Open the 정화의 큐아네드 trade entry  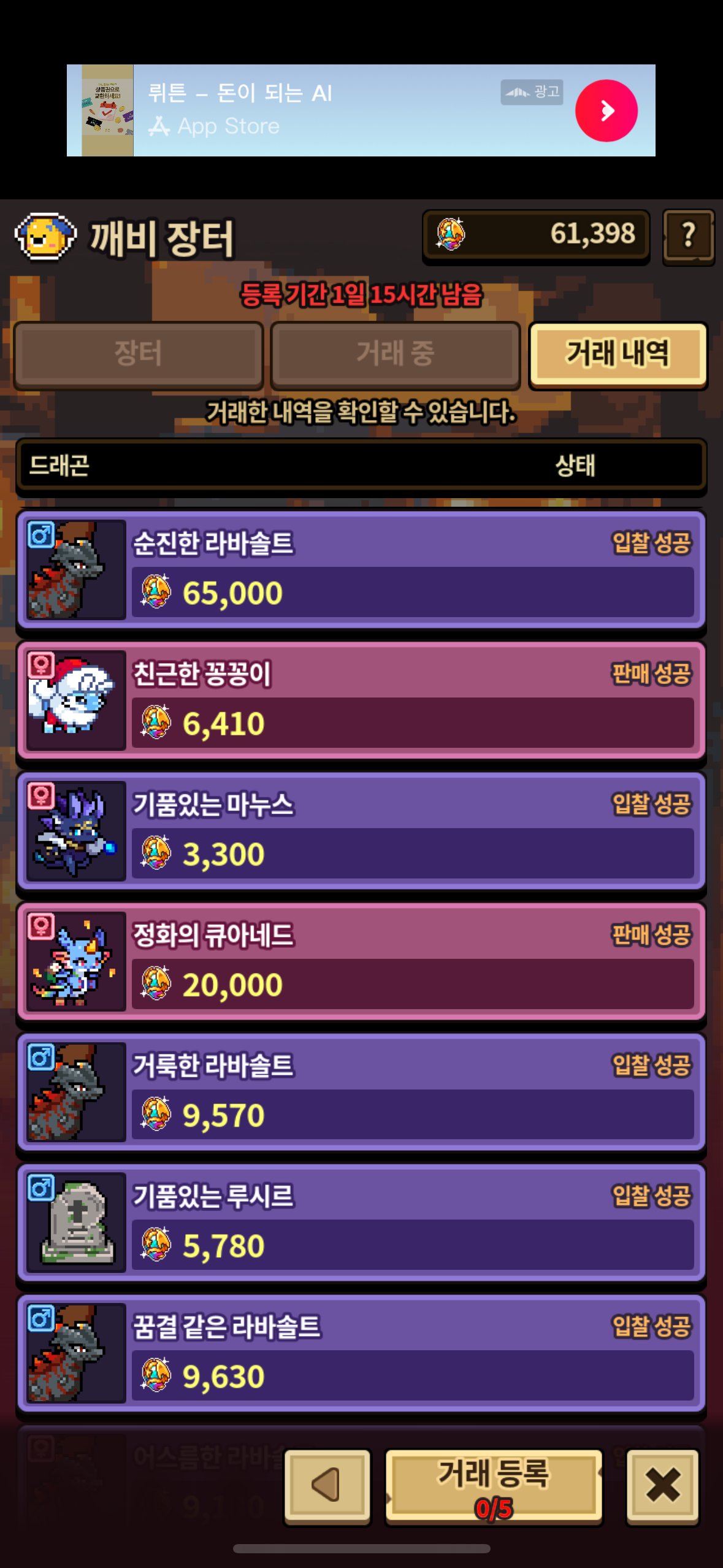pos(361,961)
